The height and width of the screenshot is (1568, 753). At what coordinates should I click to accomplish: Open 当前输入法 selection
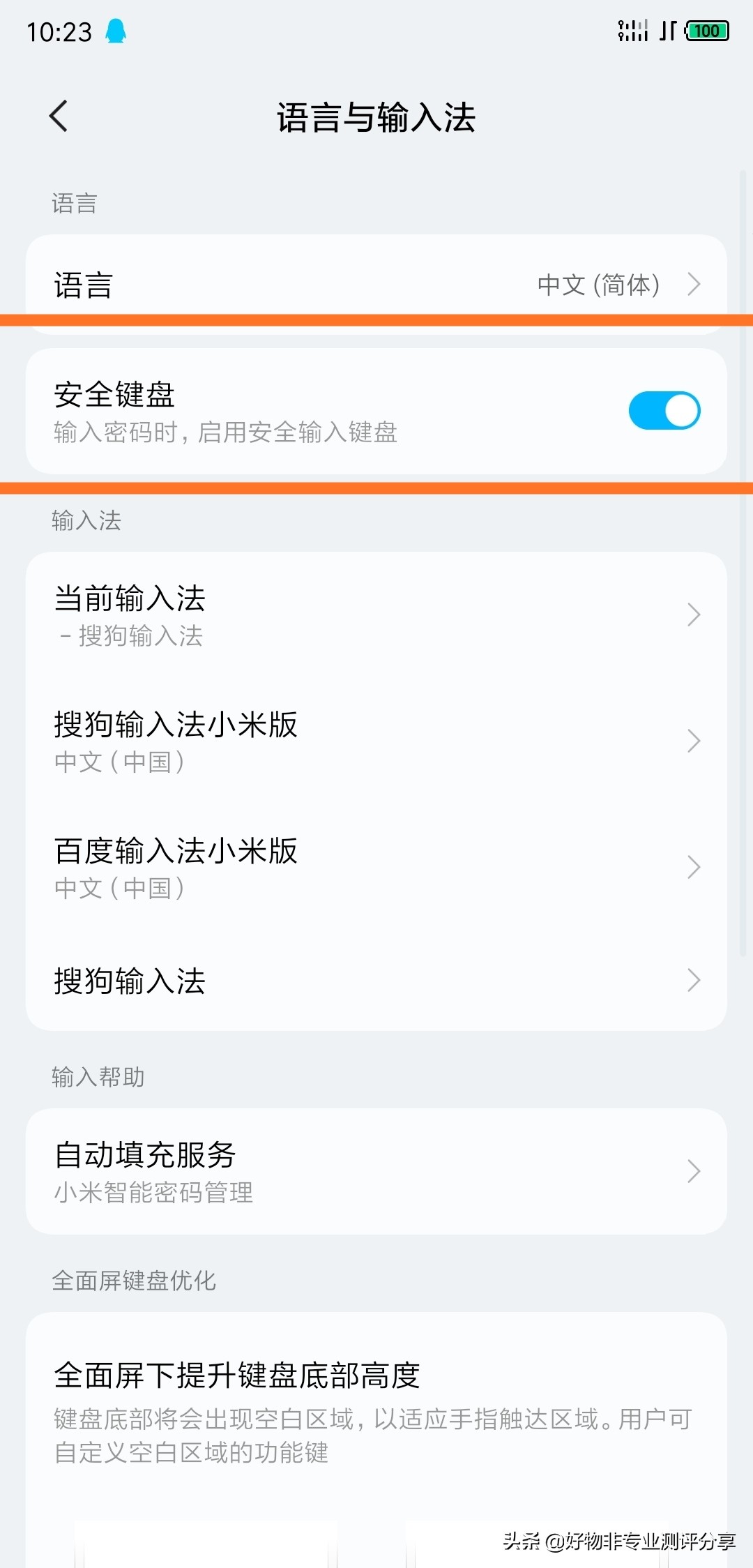(x=376, y=615)
